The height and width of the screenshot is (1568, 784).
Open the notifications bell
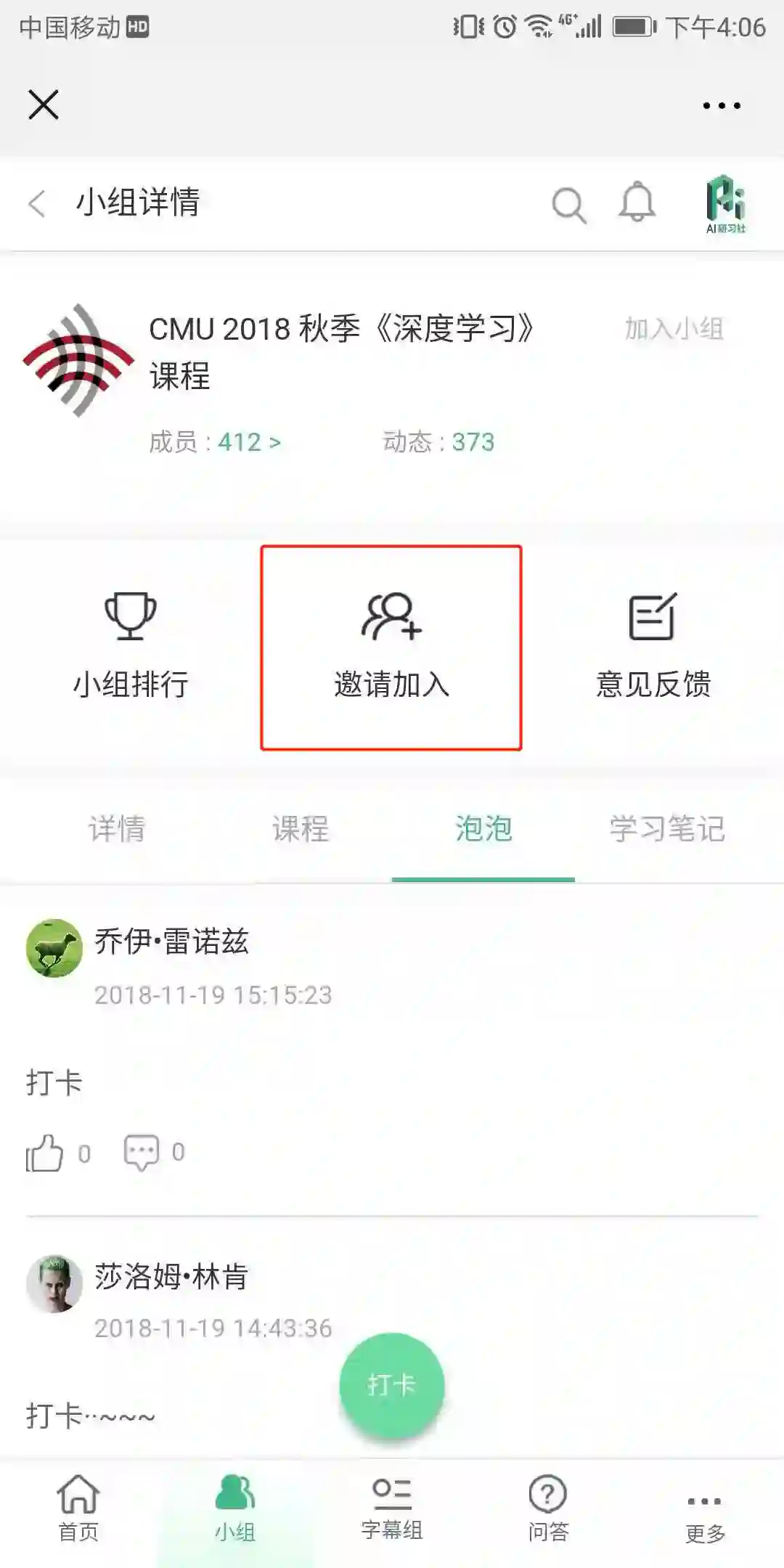tap(637, 203)
